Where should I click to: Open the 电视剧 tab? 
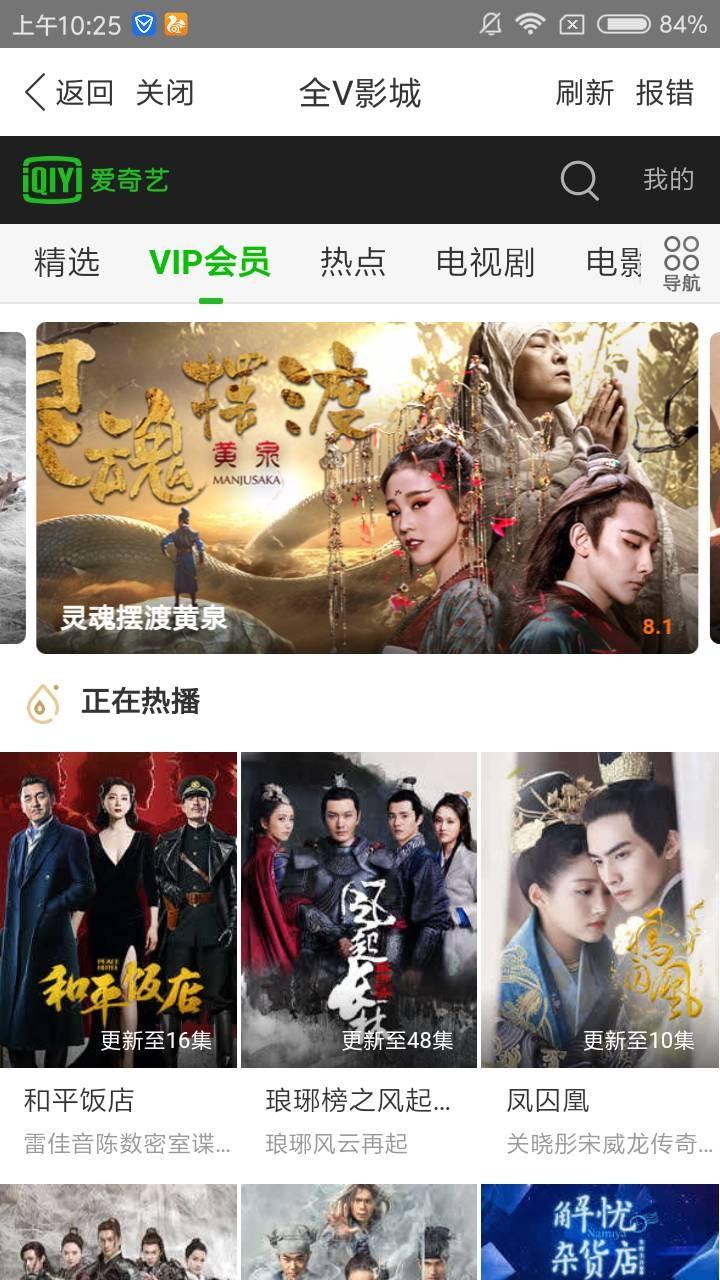click(x=485, y=262)
